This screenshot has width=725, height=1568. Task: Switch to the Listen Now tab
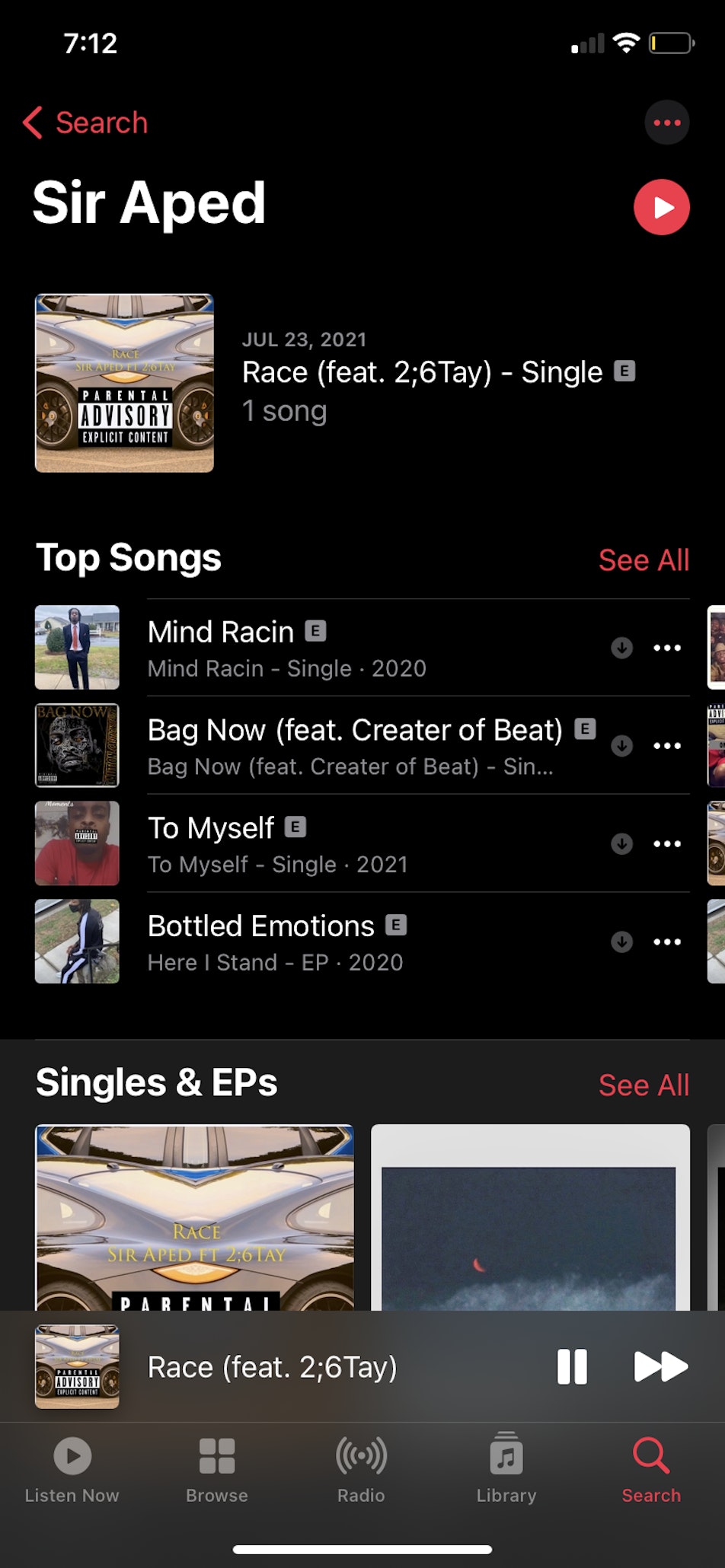pos(72,1469)
